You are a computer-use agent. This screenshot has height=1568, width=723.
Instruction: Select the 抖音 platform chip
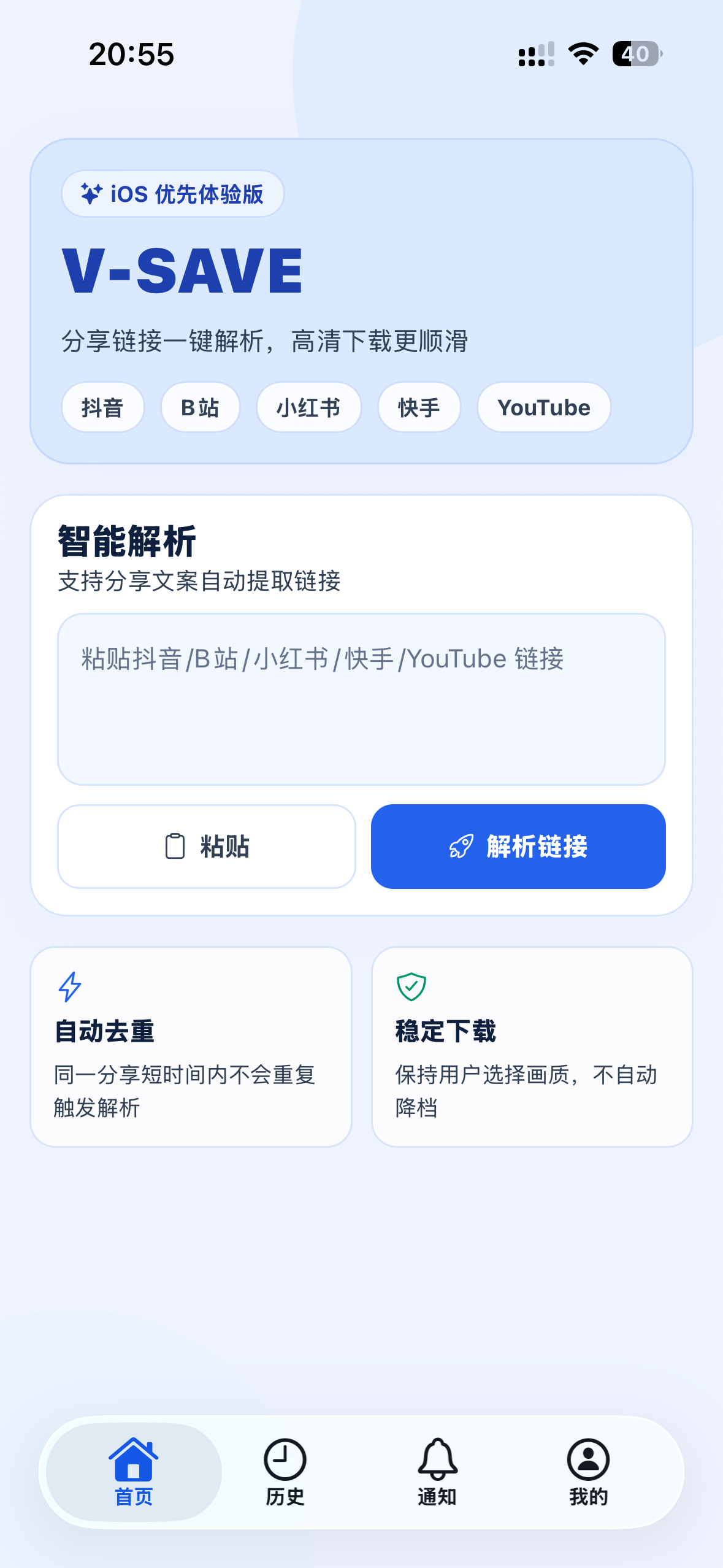103,407
